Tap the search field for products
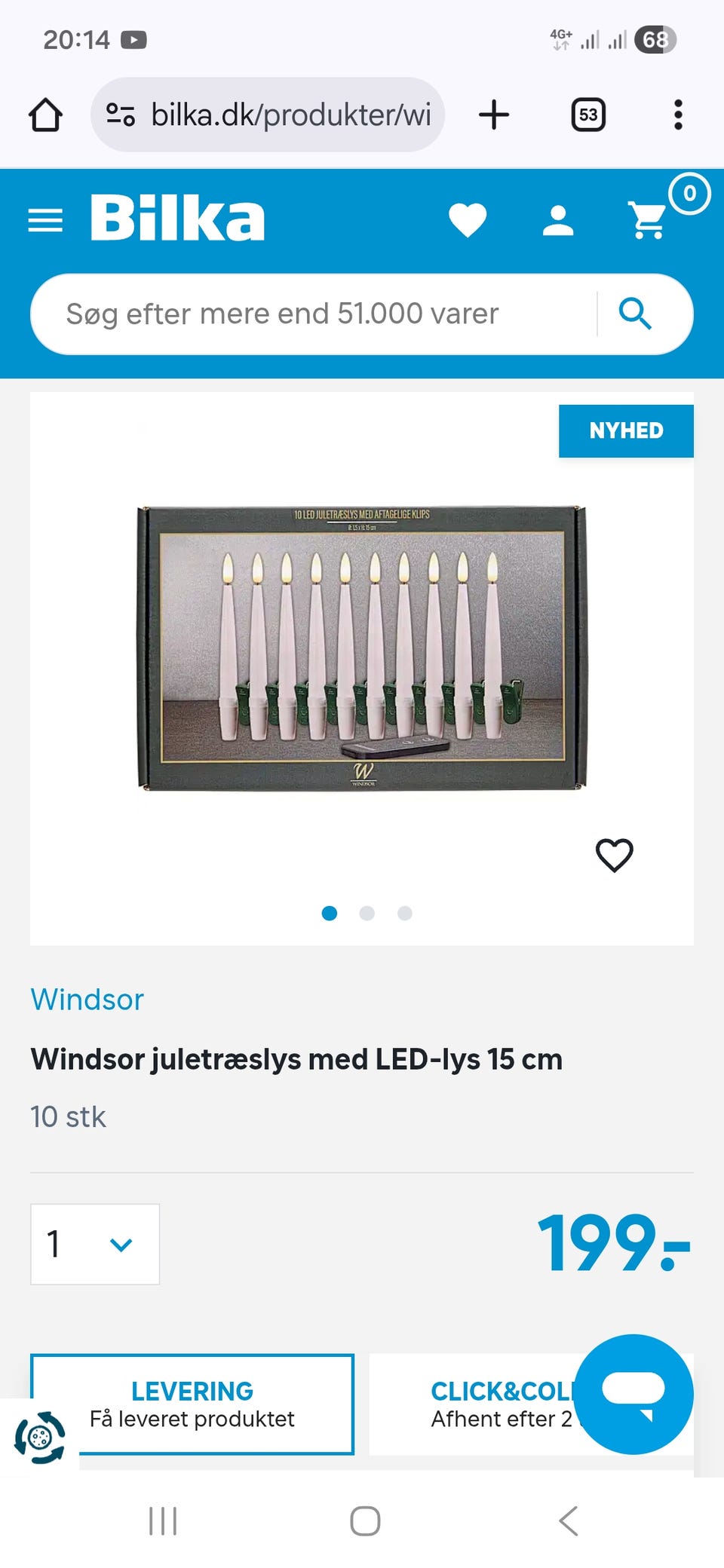Screen dimensions: 724x1568 click(x=317, y=314)
